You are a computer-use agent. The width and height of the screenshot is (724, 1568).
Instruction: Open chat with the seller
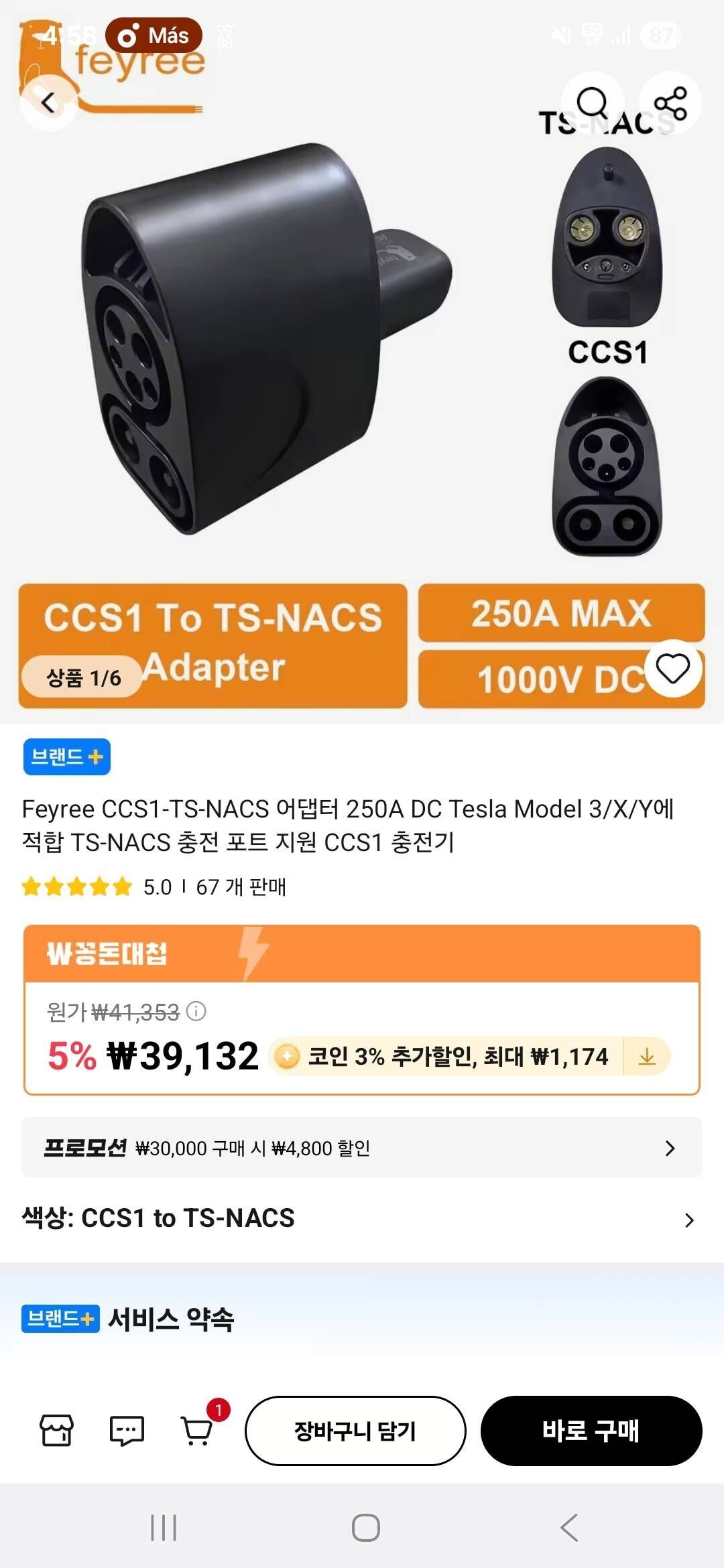[x=127, y=1431]
